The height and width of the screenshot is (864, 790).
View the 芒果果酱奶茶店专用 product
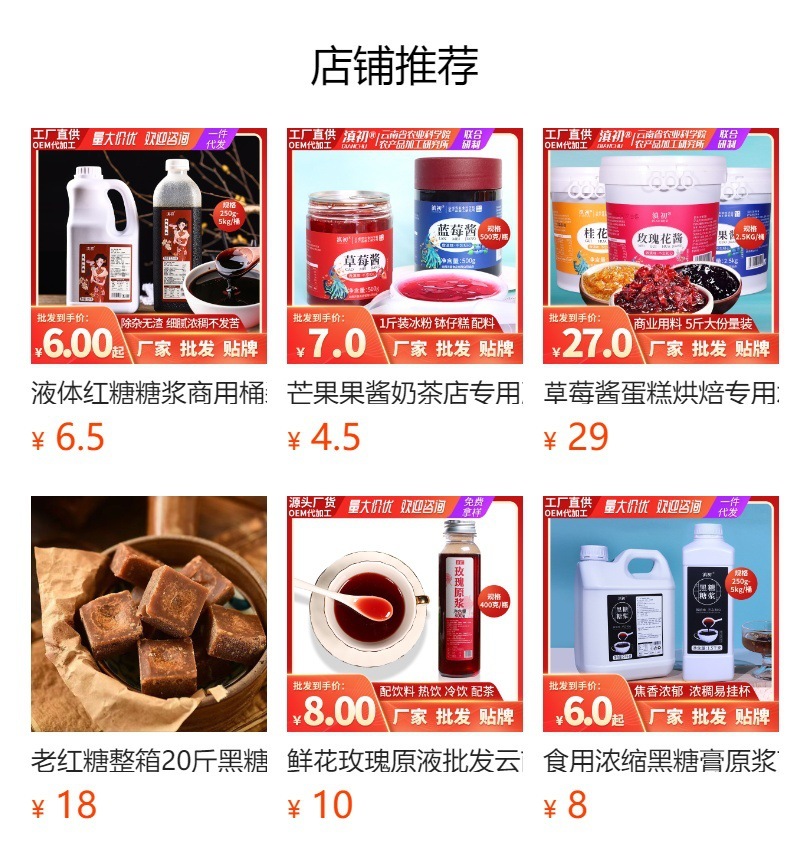[x=405, y=246]
